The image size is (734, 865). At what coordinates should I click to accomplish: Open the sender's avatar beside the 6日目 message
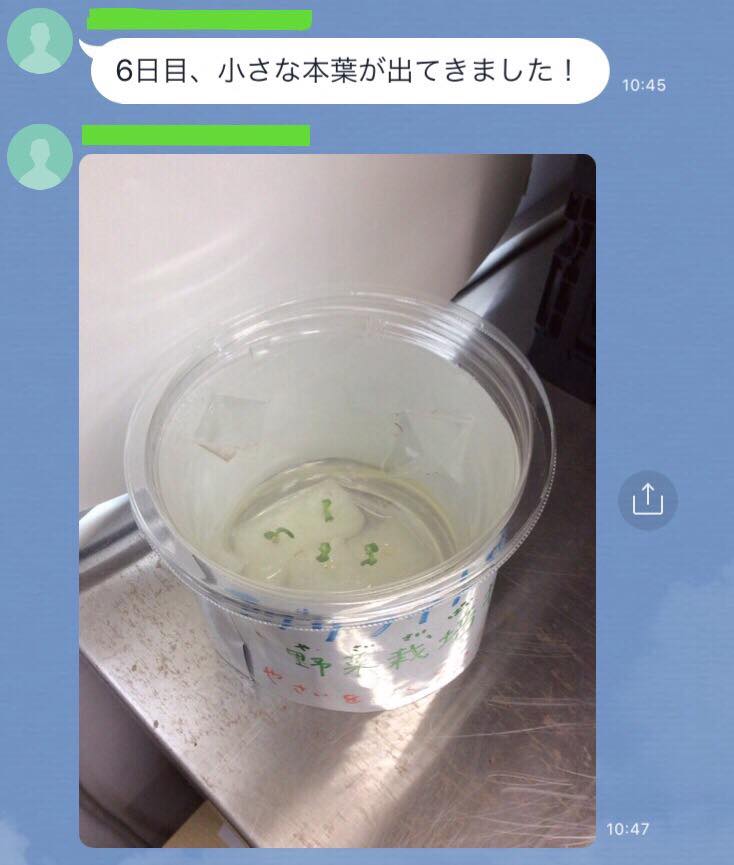click(x=40, y=41)
